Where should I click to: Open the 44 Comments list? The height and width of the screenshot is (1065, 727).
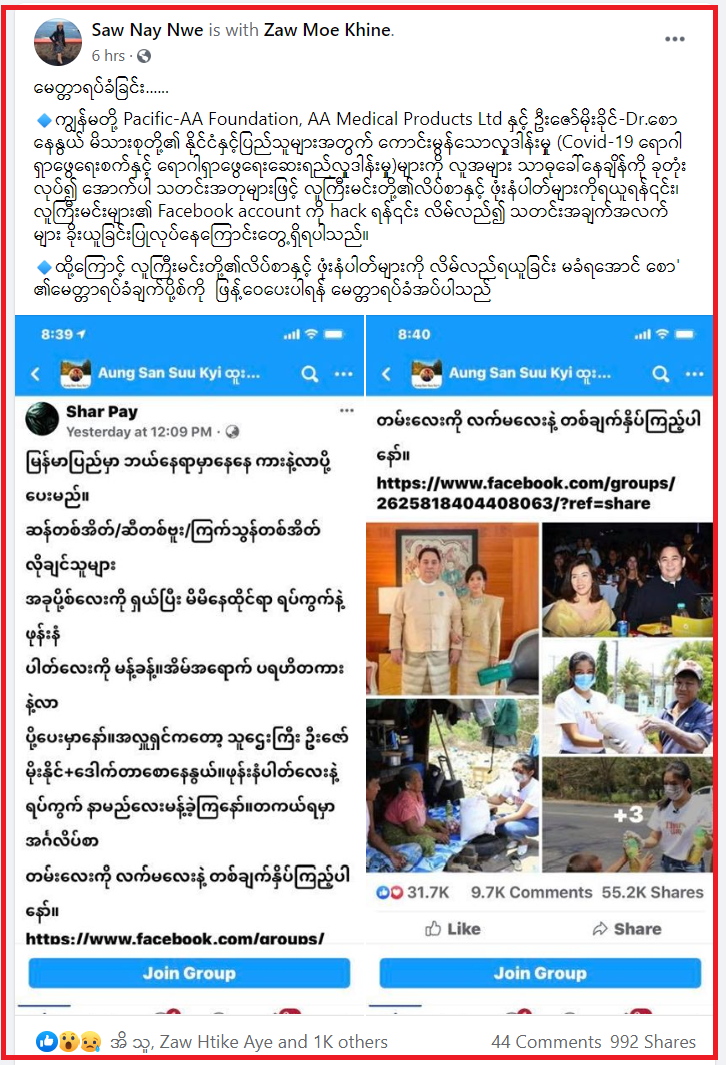tap(545, 1042)
